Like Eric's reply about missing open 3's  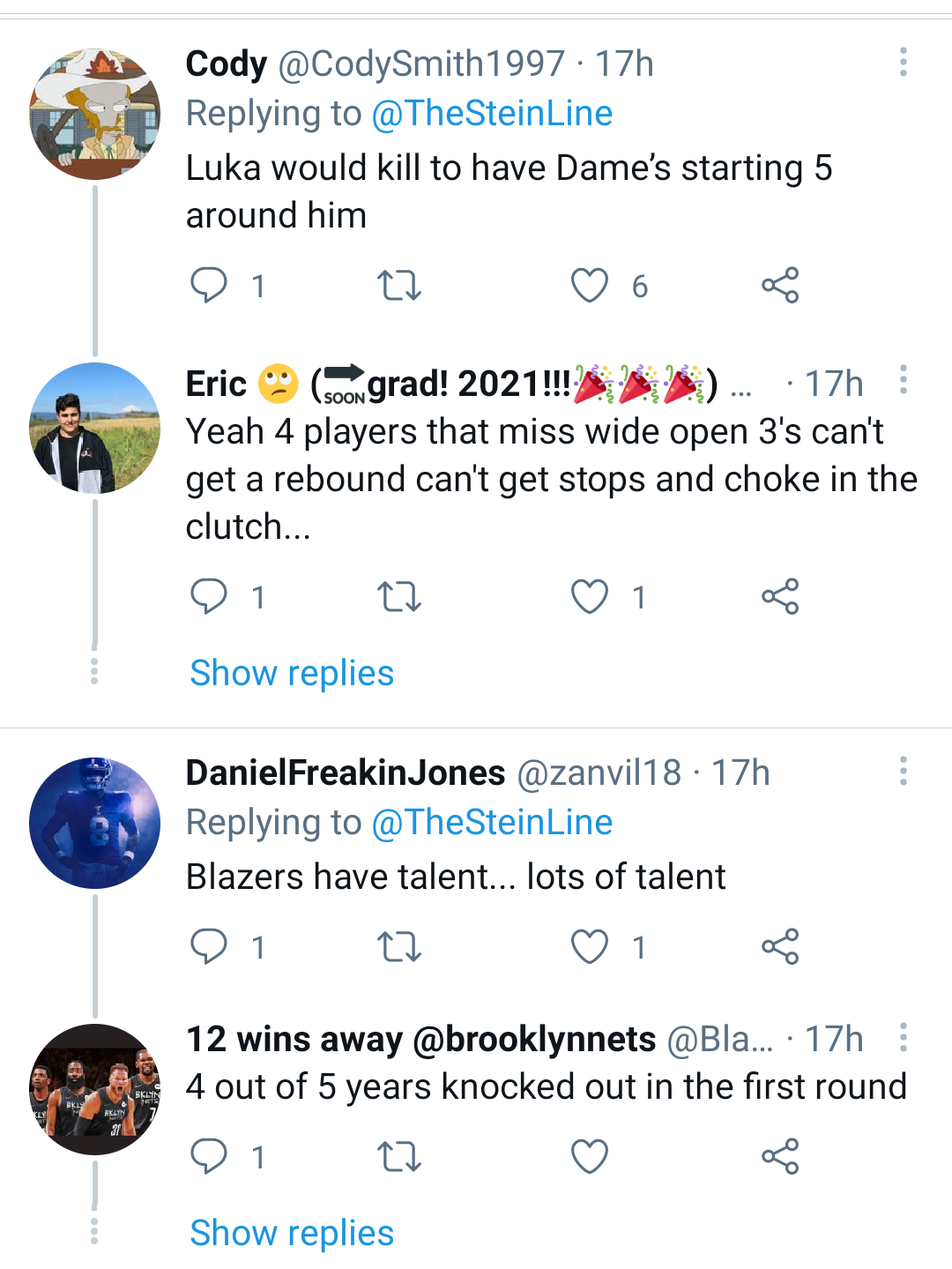pyautogui.click(x=591, y=596)
